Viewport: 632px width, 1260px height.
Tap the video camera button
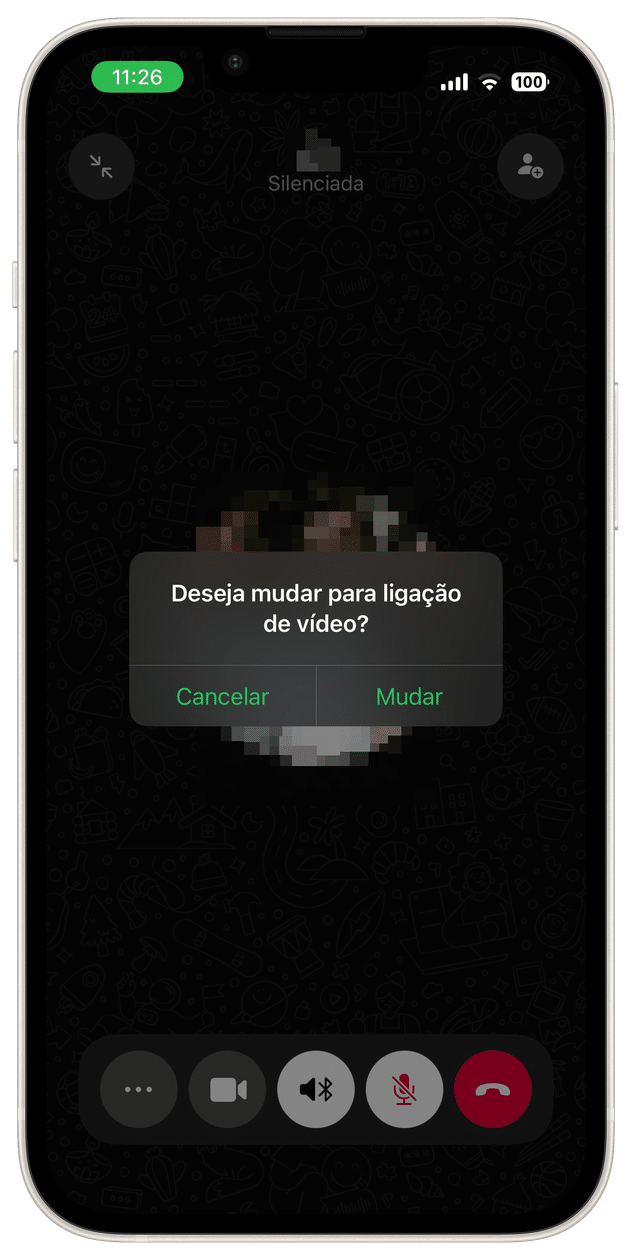[x=227, y=1089]
